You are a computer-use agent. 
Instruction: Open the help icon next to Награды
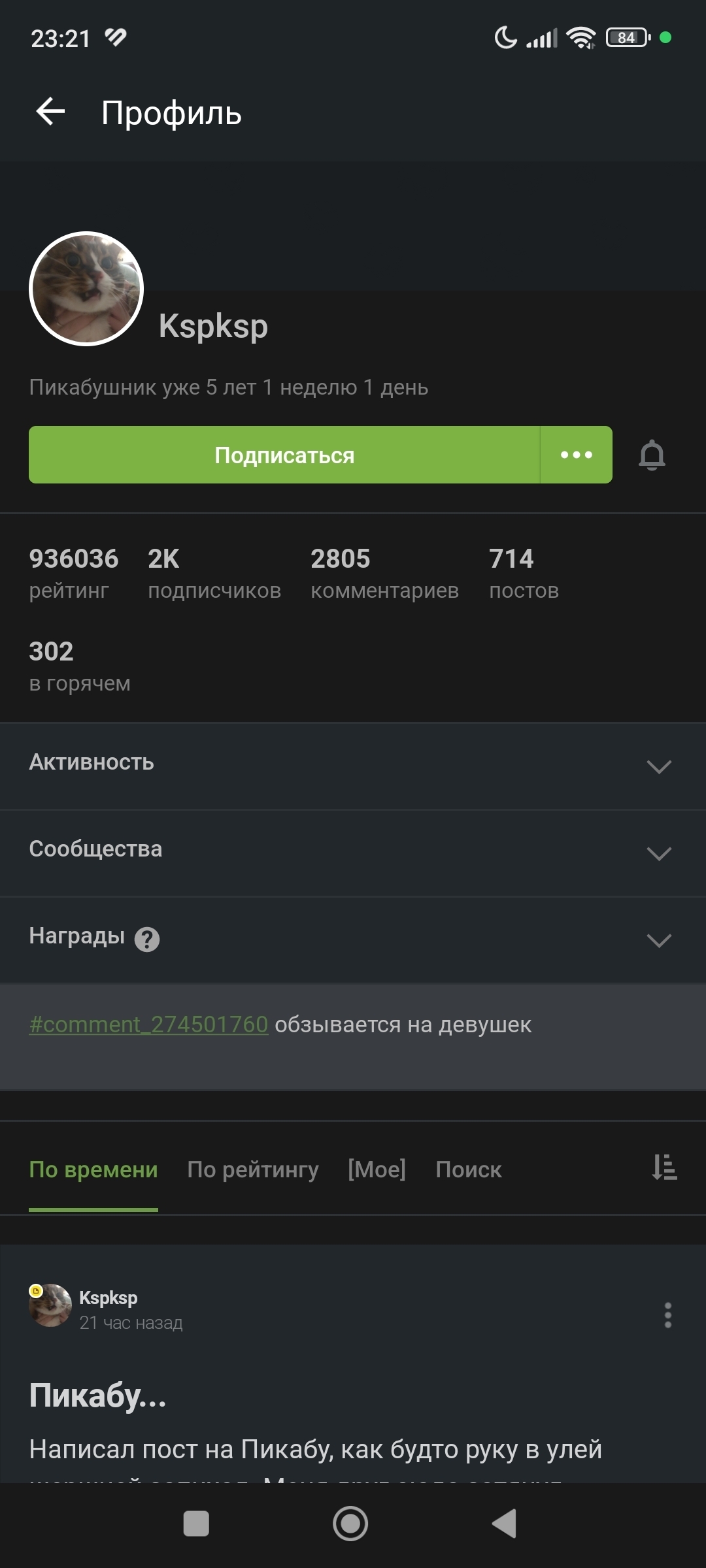(147, 939)
